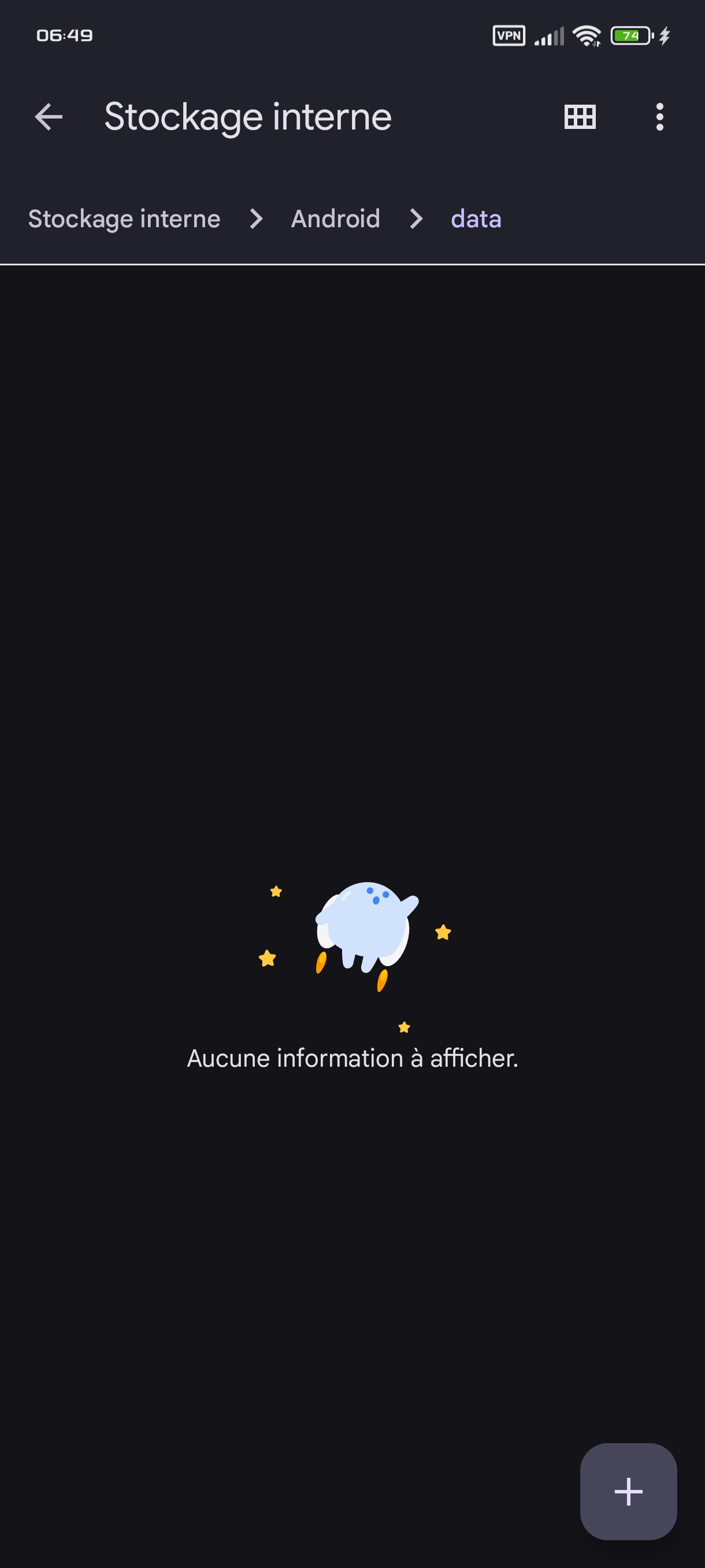Jump to Stockage interne in the breadcrumb
705x1568 pixels.
coord(124,219)
